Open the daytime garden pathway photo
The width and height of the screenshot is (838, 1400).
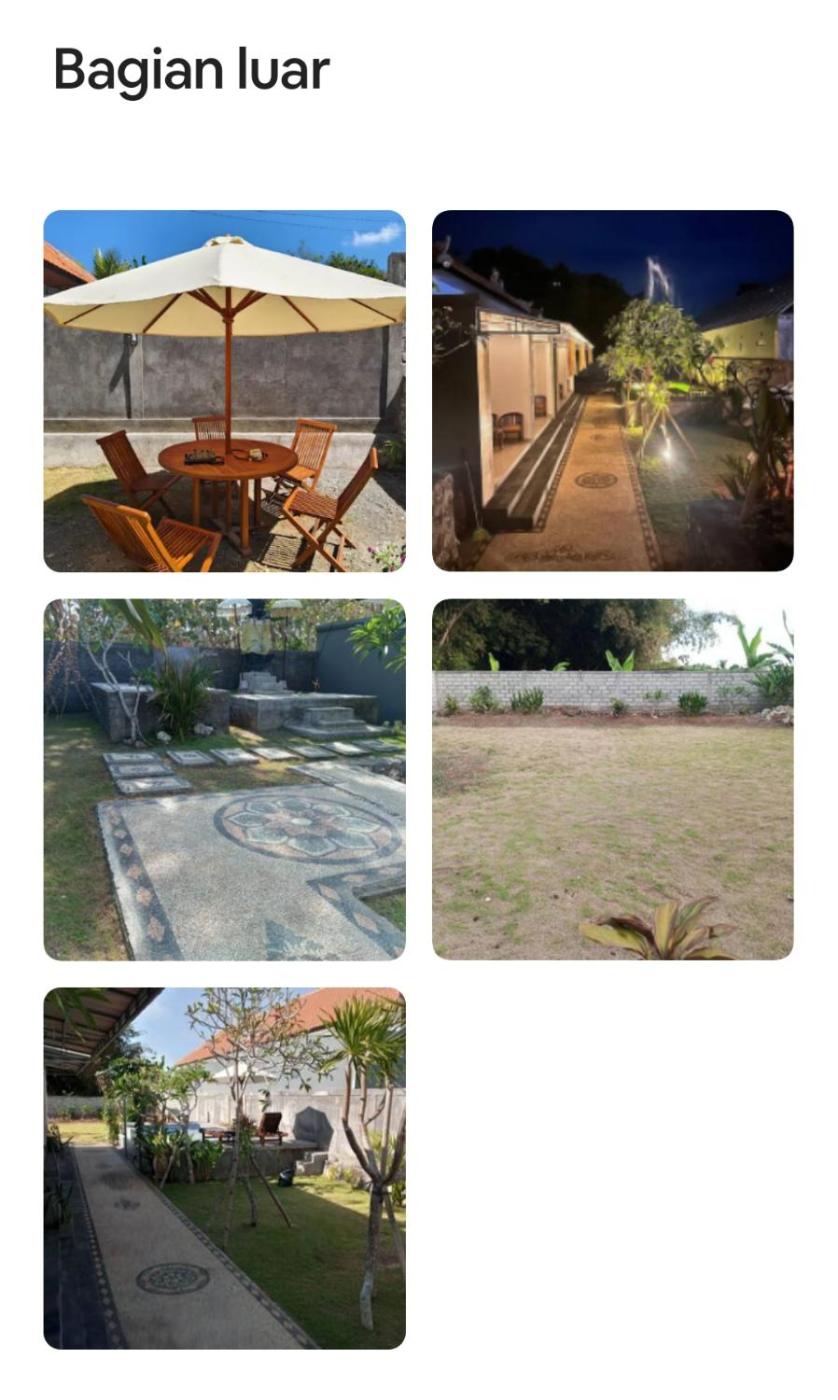pyautogui.click(x=224, y=1168)
